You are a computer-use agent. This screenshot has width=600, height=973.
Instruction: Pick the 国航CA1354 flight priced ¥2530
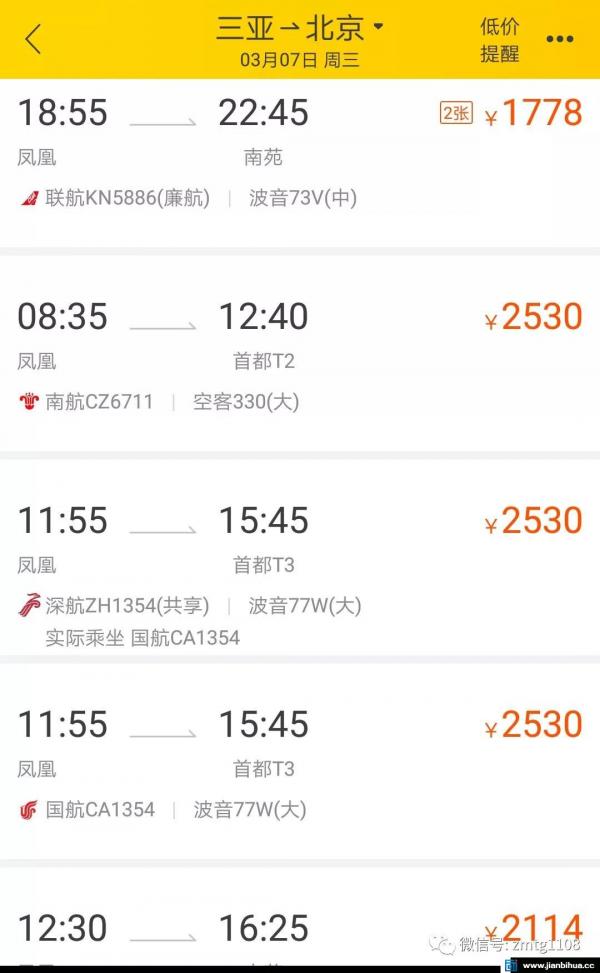[300, 761]
